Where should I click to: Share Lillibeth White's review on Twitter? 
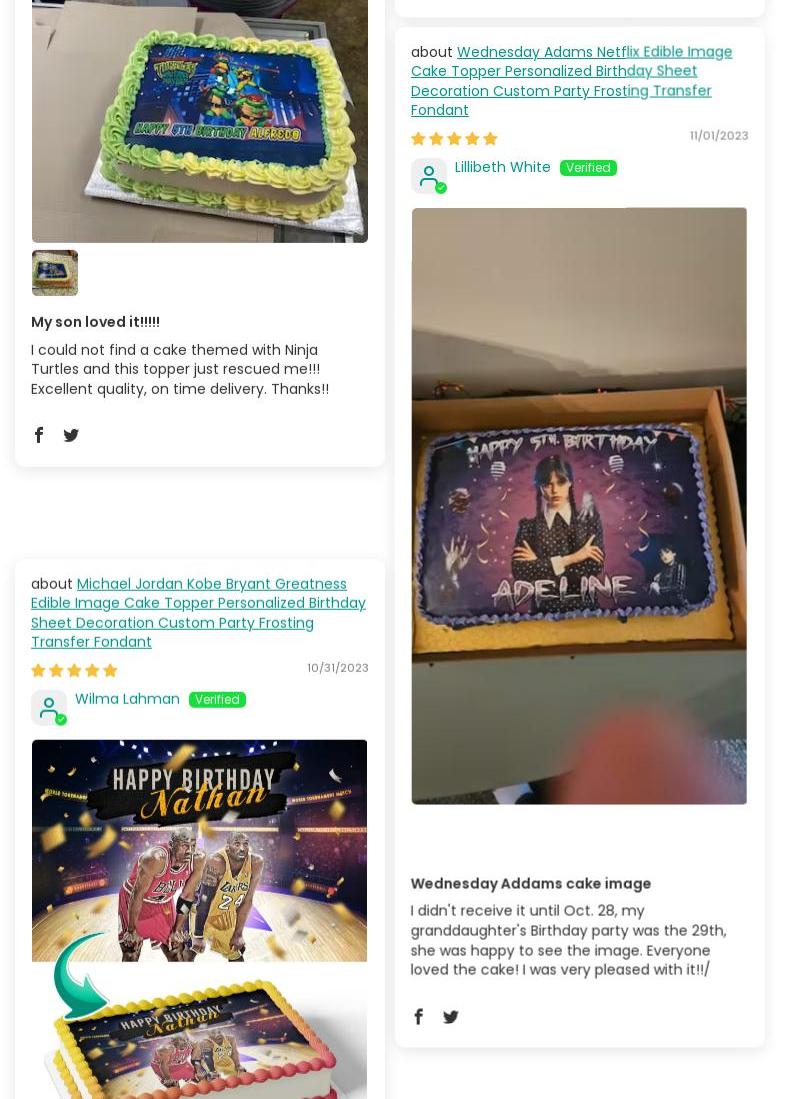[451, 1017]
